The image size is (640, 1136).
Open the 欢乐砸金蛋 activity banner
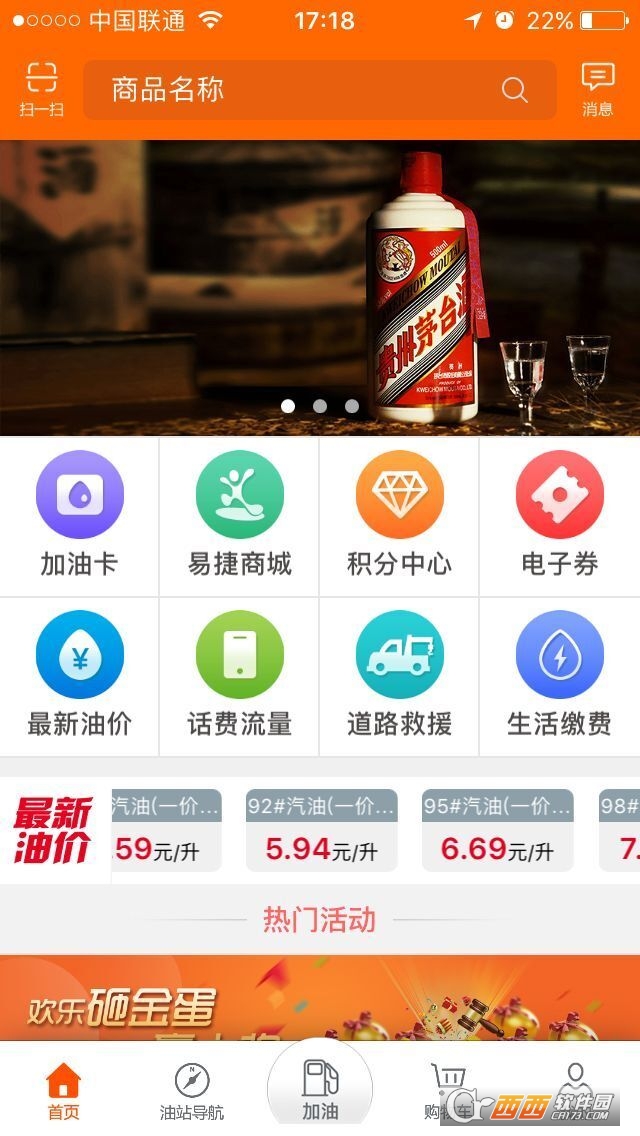pyautogui.click(x=320, y=998)
